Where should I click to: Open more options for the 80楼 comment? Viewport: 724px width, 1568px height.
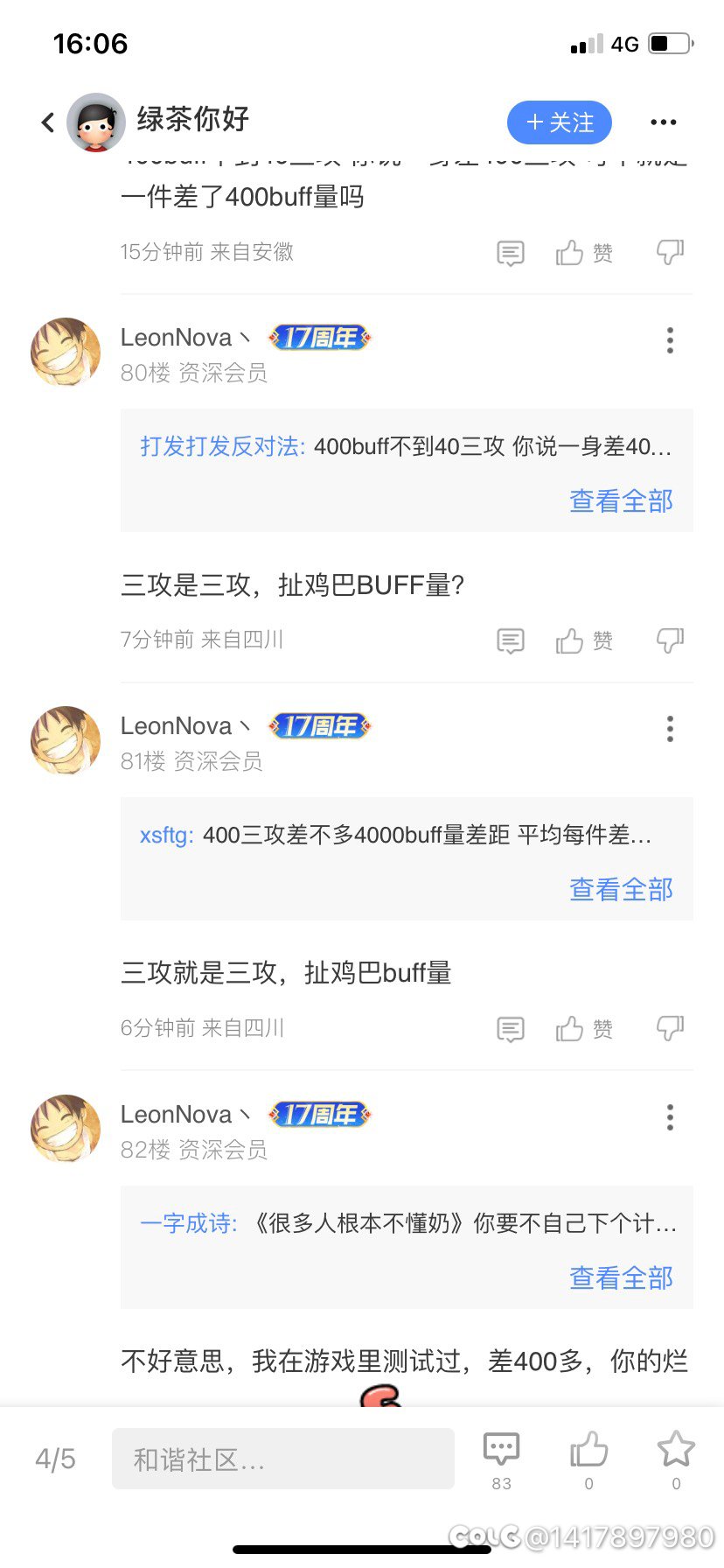670,340
